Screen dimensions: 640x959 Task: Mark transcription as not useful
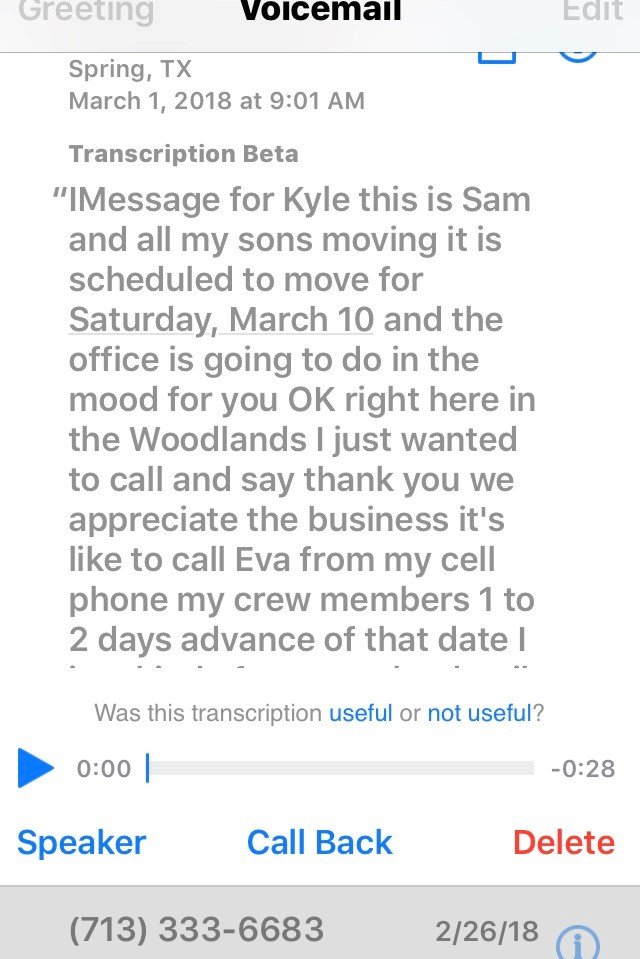pyautogui.click(x=479, y=713)
